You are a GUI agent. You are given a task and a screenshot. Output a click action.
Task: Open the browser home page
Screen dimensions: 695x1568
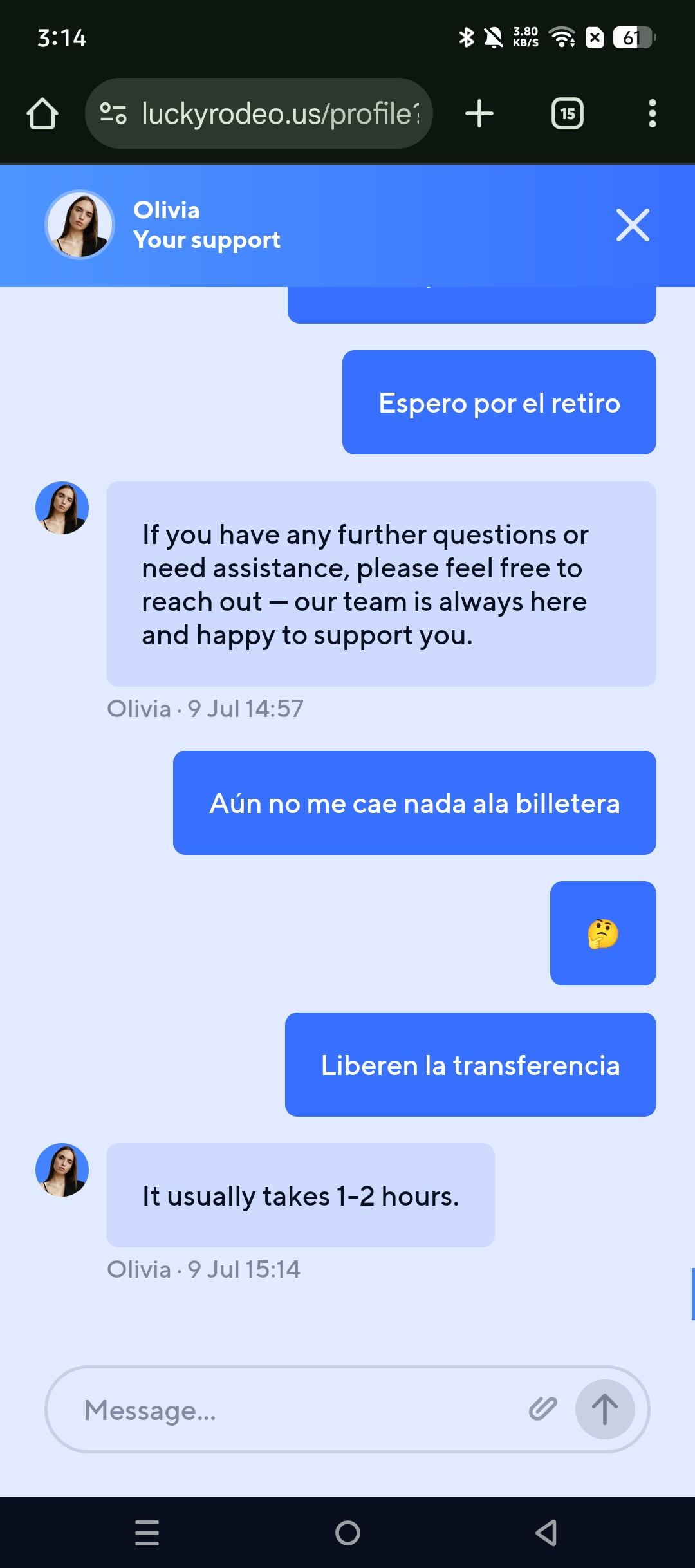42,114
